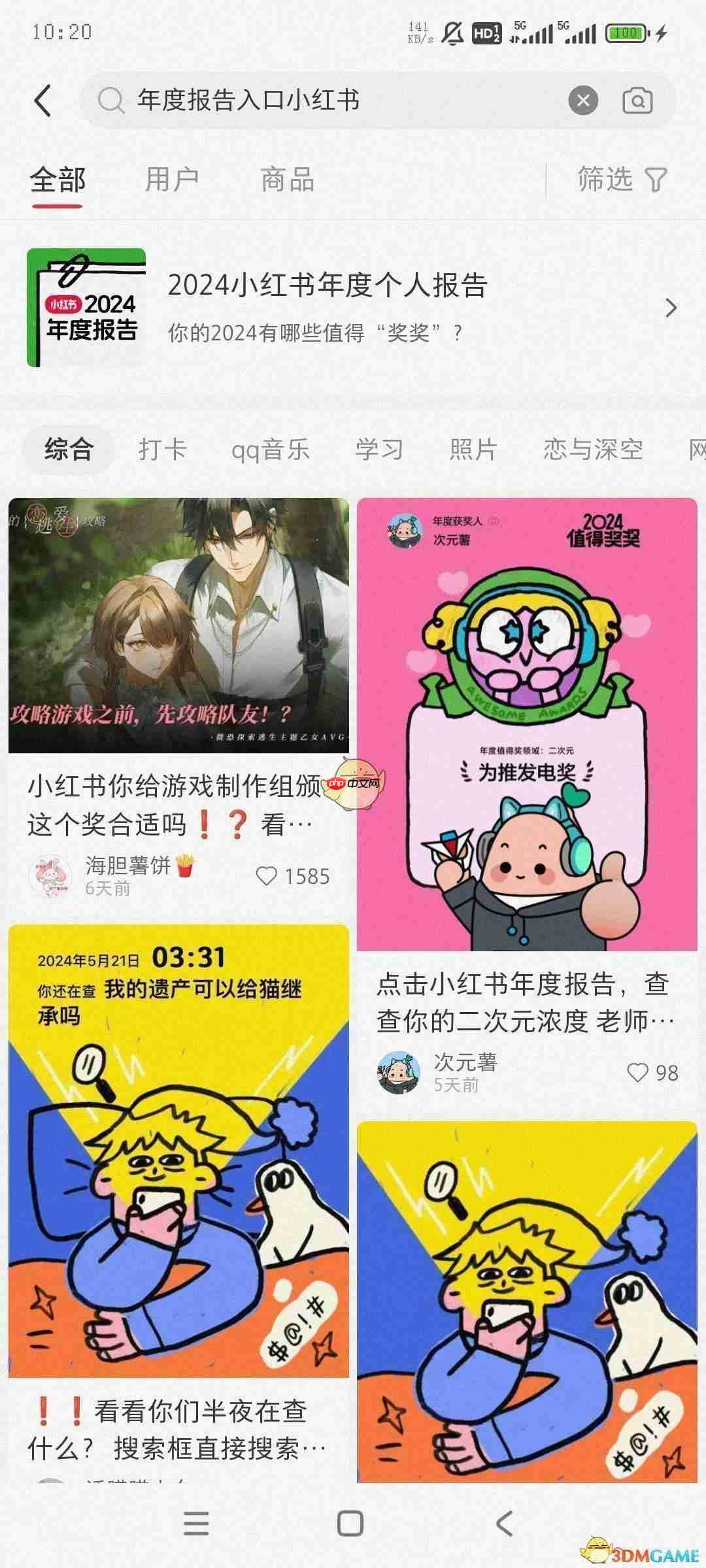Image resolution: width=706 pixels, height=1568 pixels.
Task: Switch to the 商品 tab
Action: (286, 180)
